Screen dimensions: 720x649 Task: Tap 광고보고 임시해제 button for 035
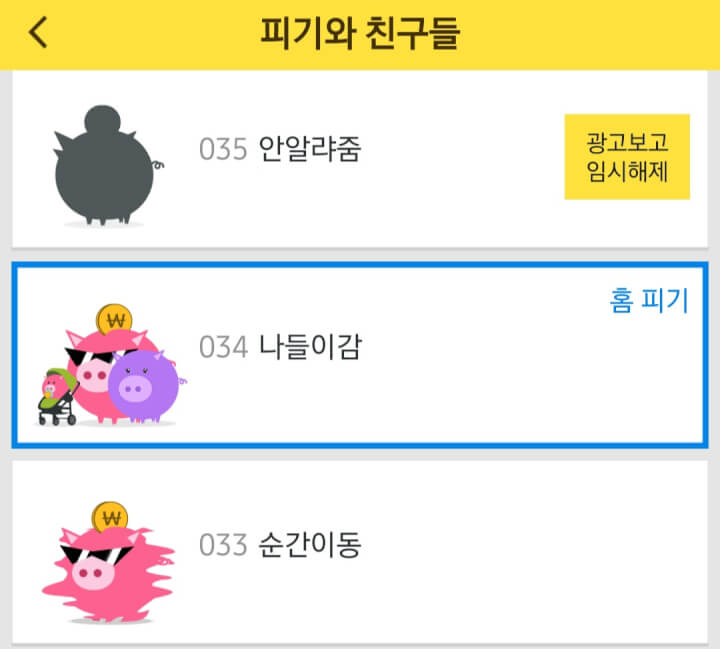(x=626, y=157)
